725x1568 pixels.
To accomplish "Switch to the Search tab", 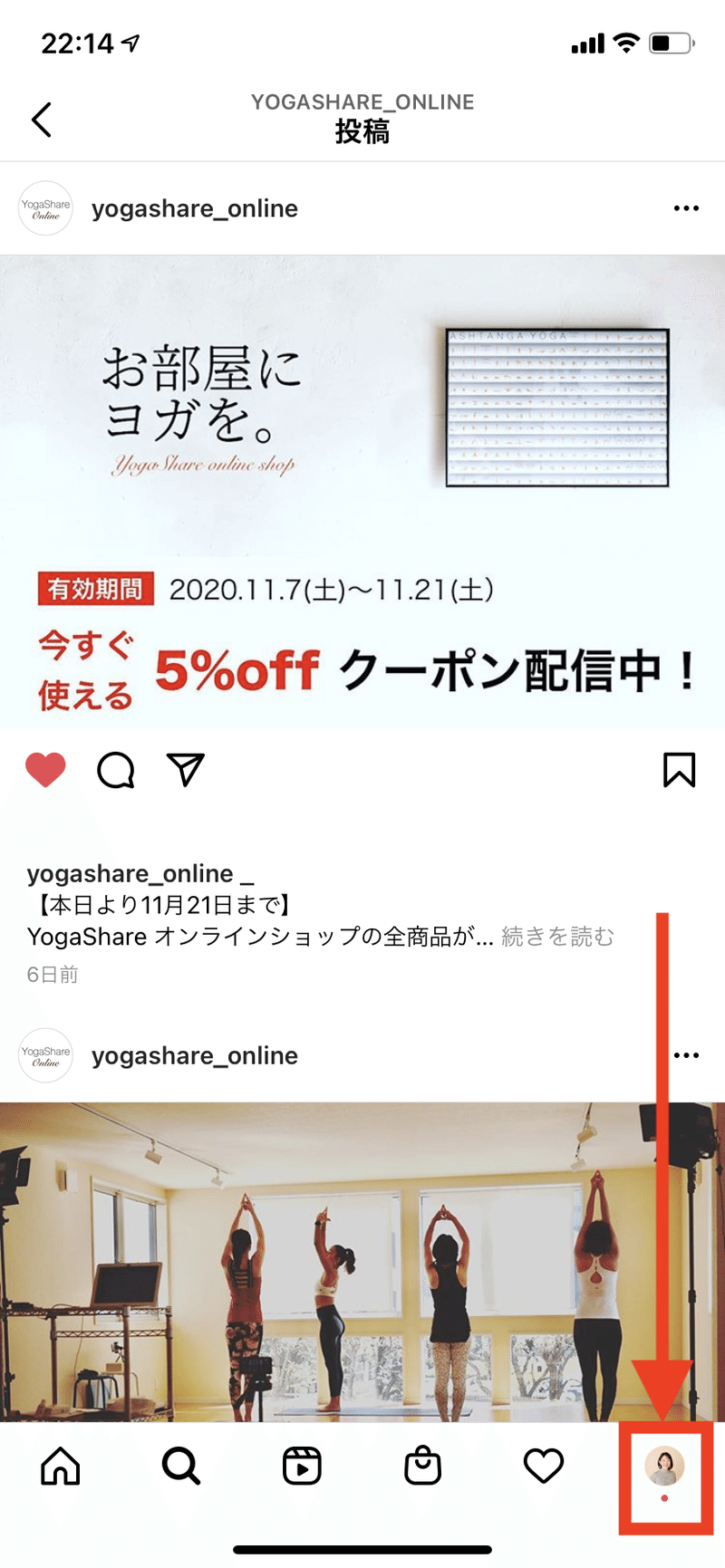I will pyautogui.click(x=181, y=1465).
